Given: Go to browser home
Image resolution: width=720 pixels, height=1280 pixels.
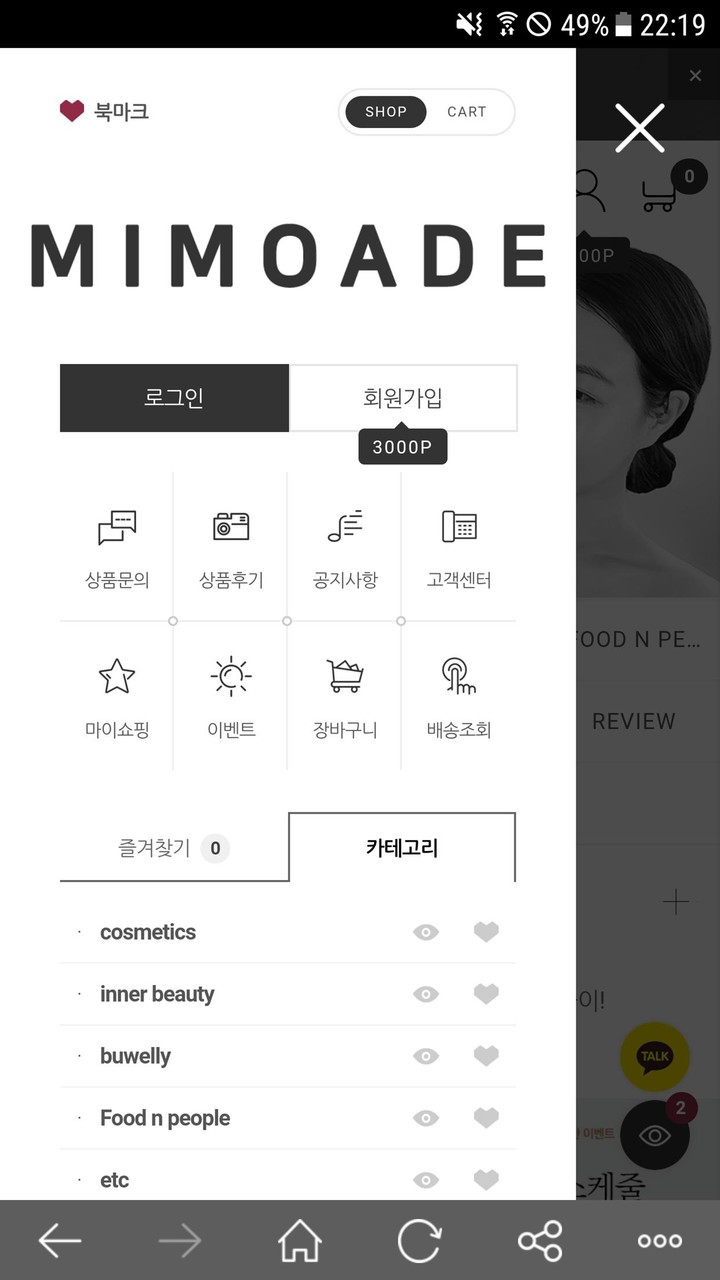Looking at the screenshot, I should pos(300,1241).
